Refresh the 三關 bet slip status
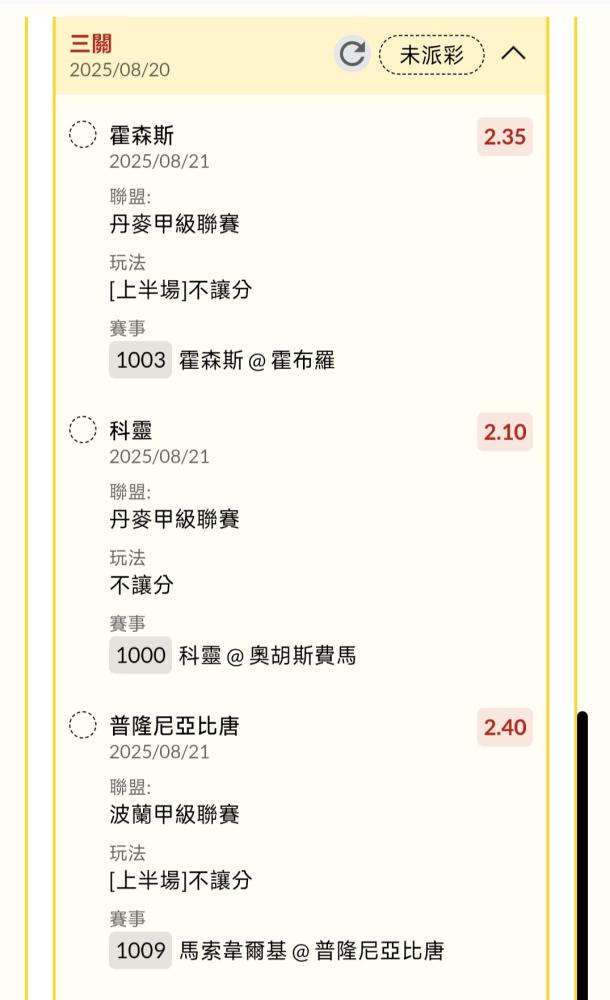The width and height of the screenshot is (610, 1000). 352,54
